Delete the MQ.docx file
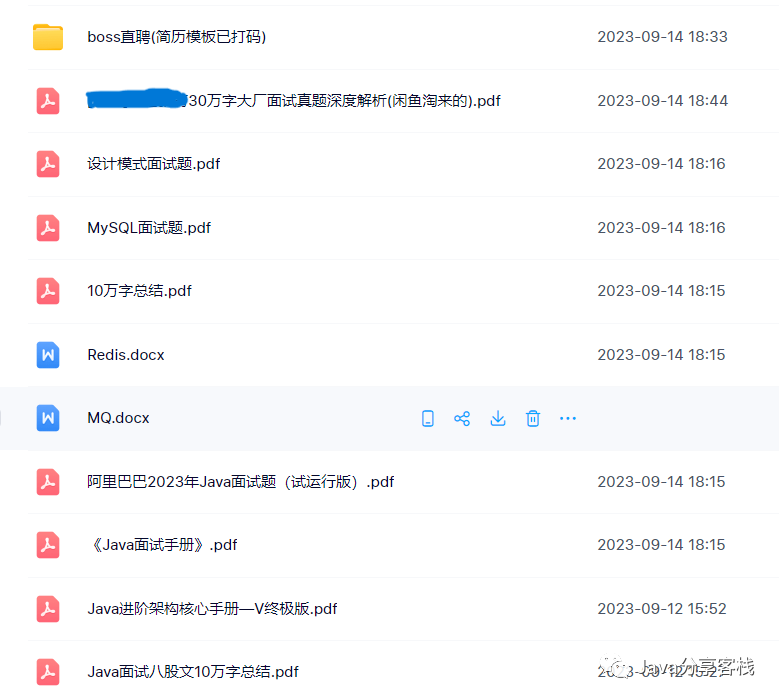The height and width of the screenshot is (700, 779). tap(533, 419)
